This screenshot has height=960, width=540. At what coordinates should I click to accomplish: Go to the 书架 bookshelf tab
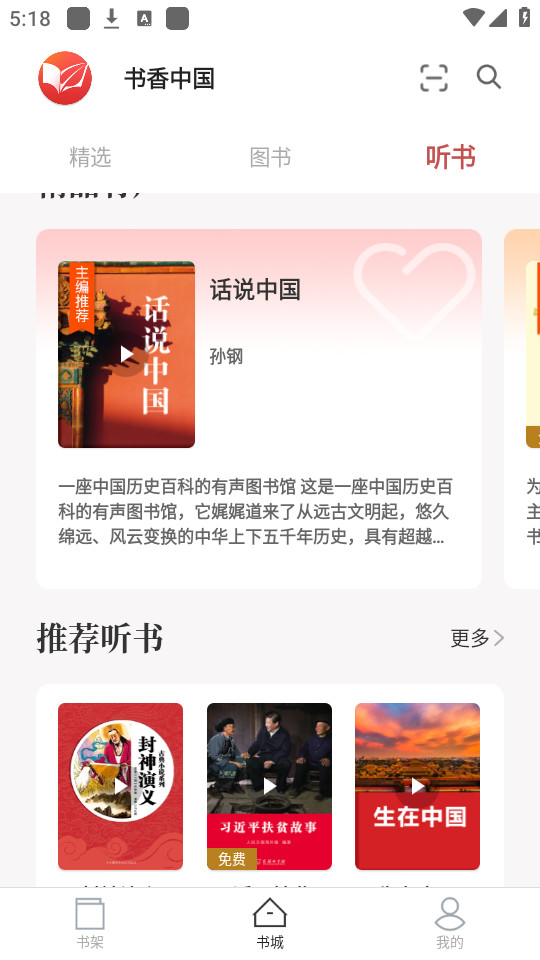click(x=90, y=923)
